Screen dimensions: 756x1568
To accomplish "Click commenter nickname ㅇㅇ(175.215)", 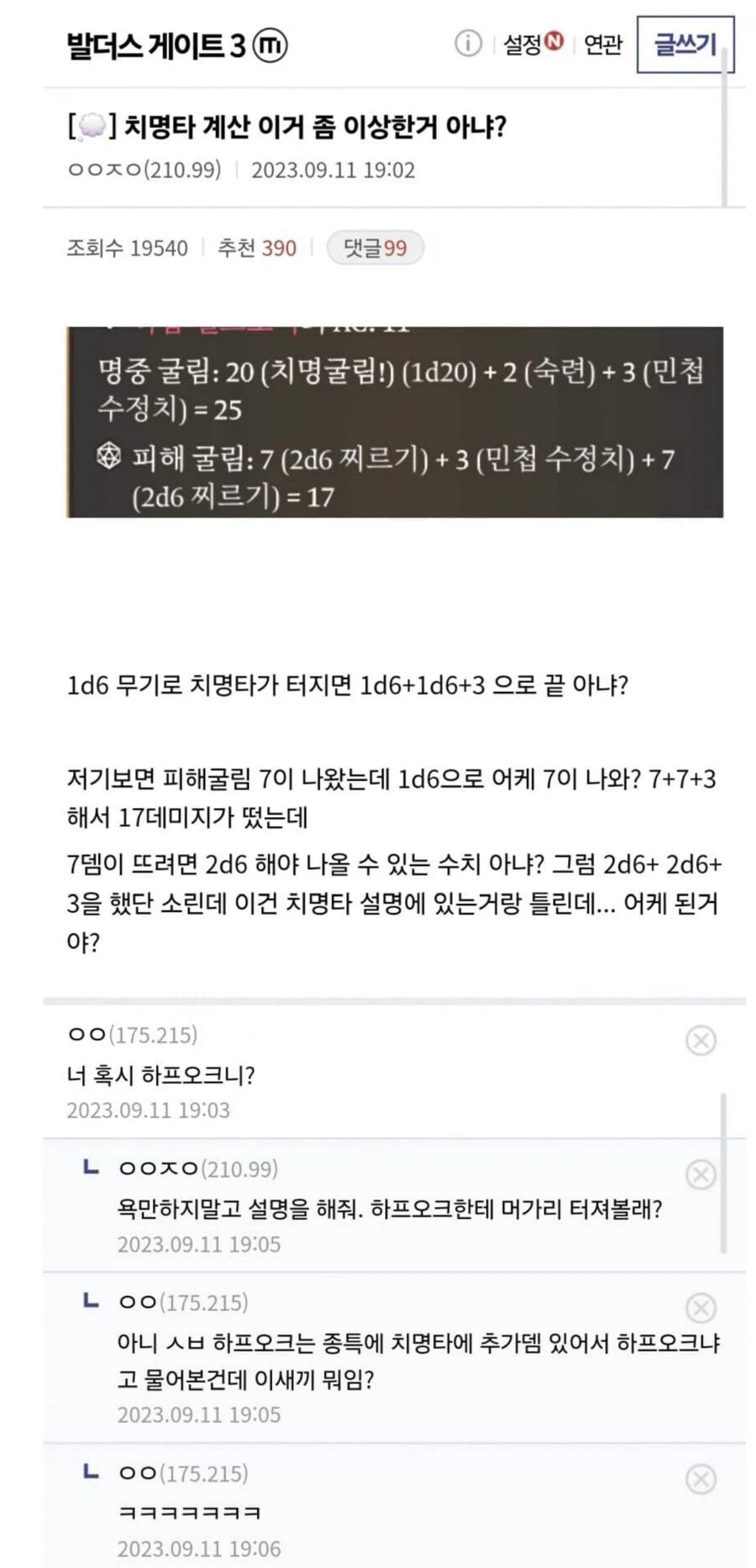I will tap(133, 1036).
